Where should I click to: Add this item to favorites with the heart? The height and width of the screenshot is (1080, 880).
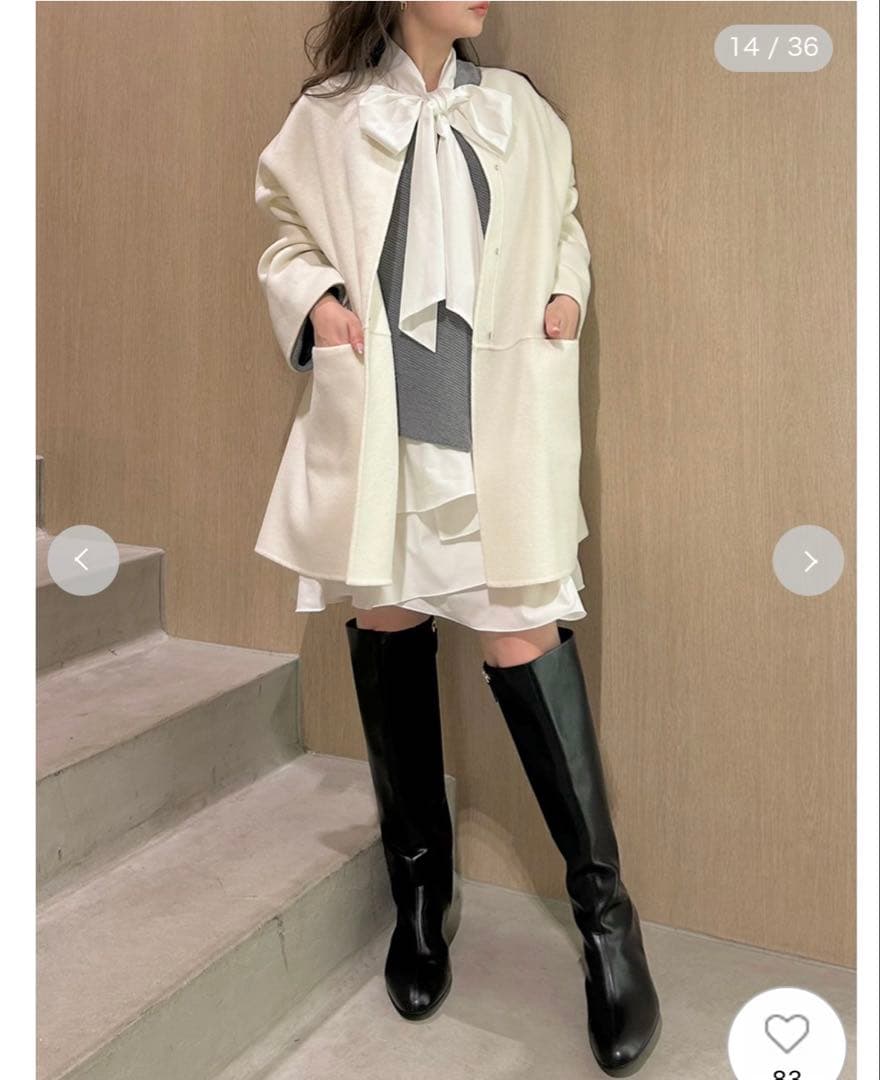pyautogui.click(x=786, y=1033)
